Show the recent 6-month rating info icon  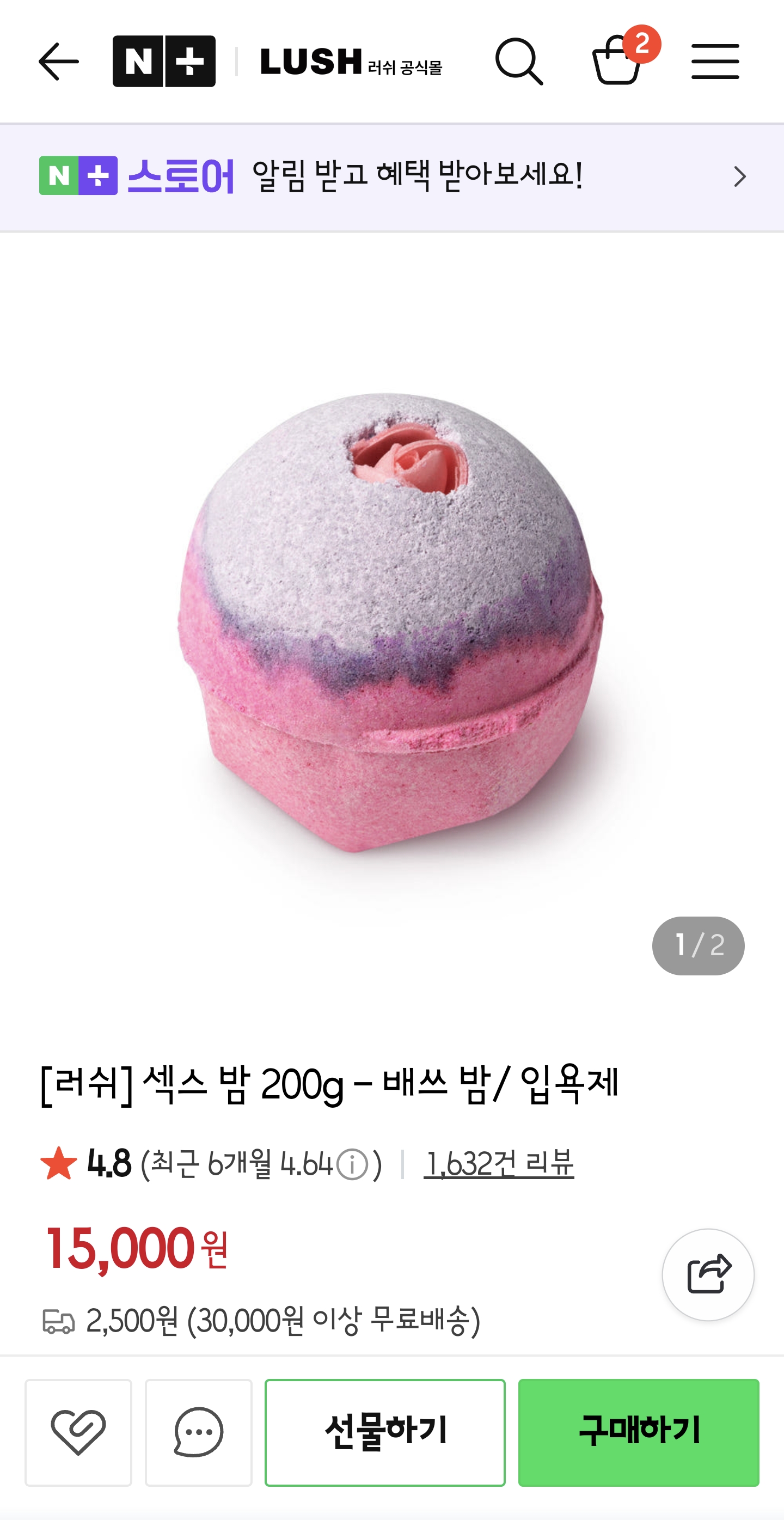352,1165
